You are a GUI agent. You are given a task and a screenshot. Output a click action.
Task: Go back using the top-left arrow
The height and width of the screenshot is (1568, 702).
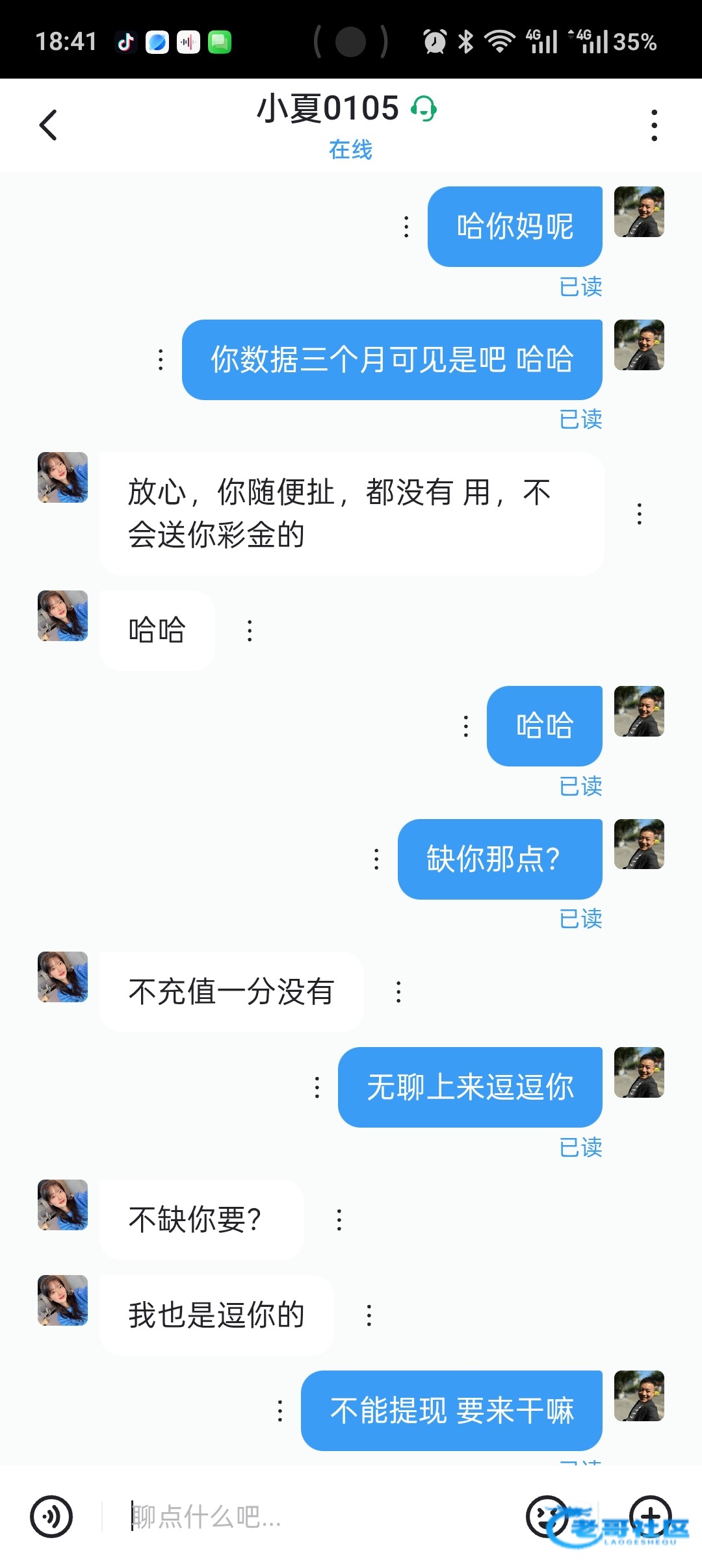(48, 125)
